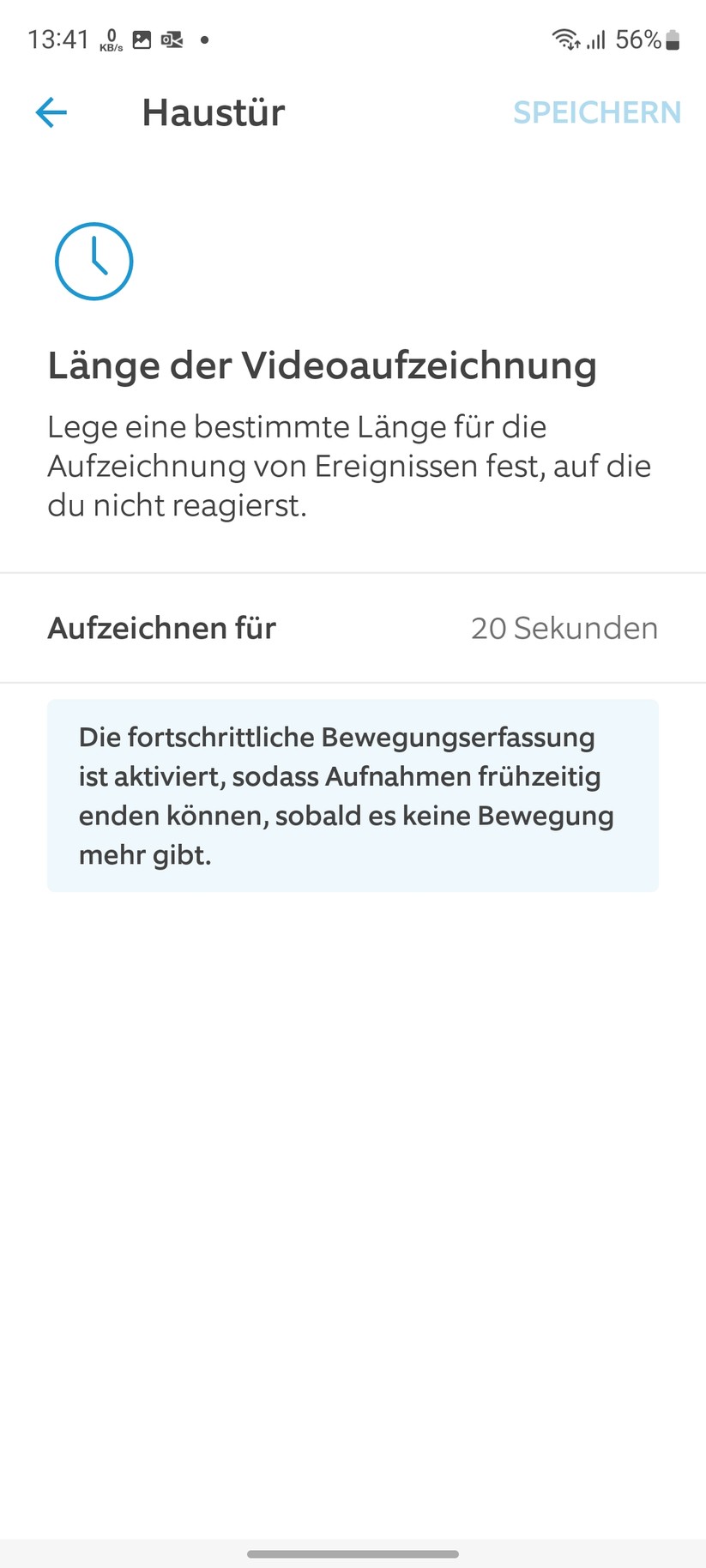Adjust the recording duration via 20 Sekunden control
706x1568 pixels.
point(564,628)
